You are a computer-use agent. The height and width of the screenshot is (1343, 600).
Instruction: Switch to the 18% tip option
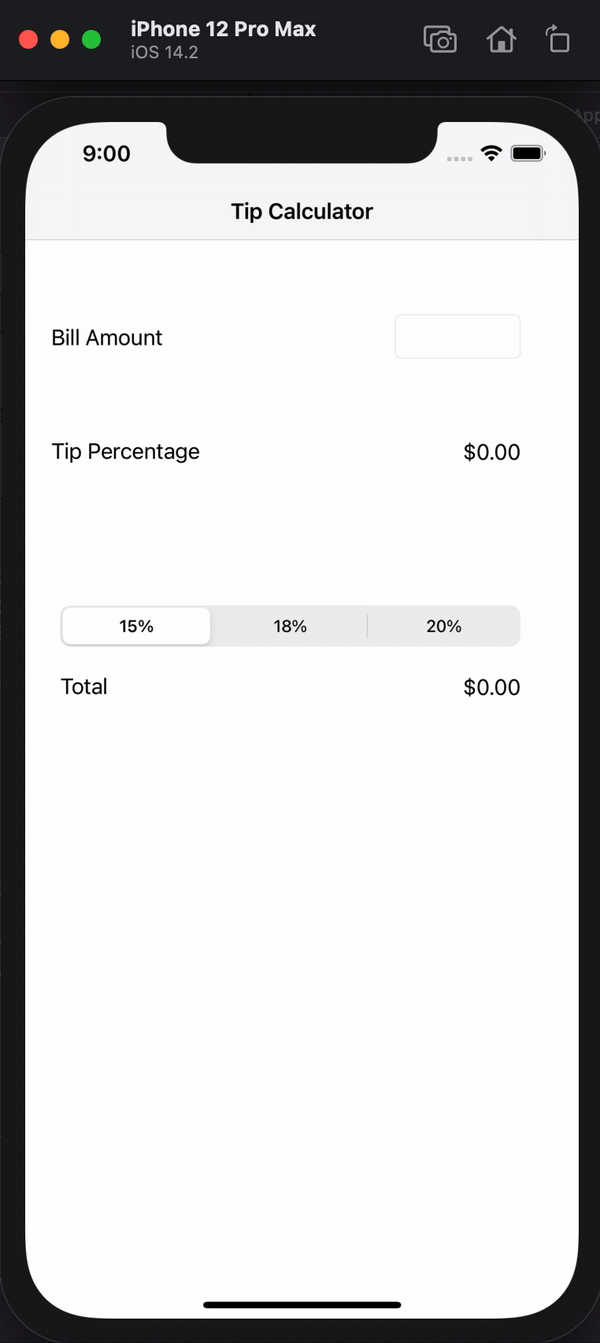(290, 626)
